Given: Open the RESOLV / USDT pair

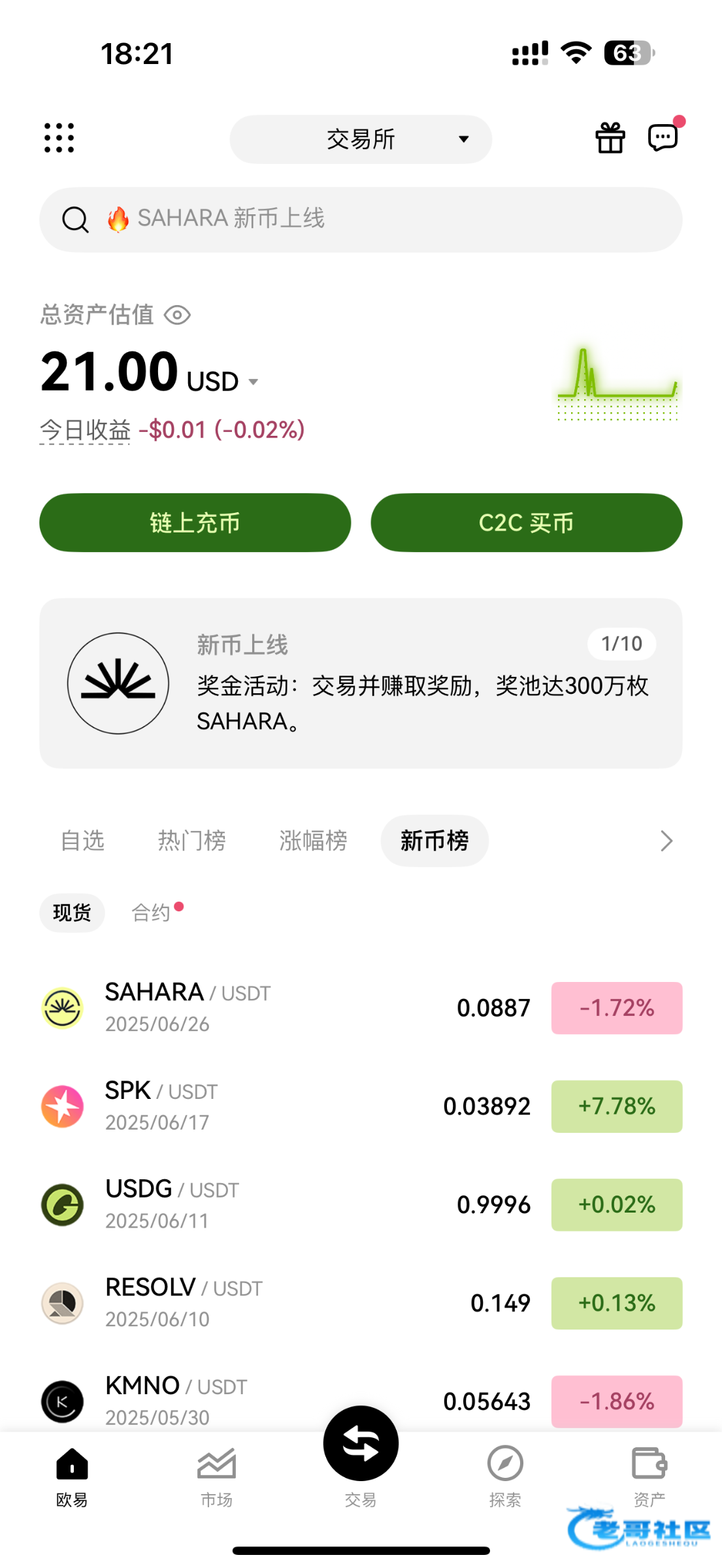Looking at the screenshot, I should coord(361,1303).
